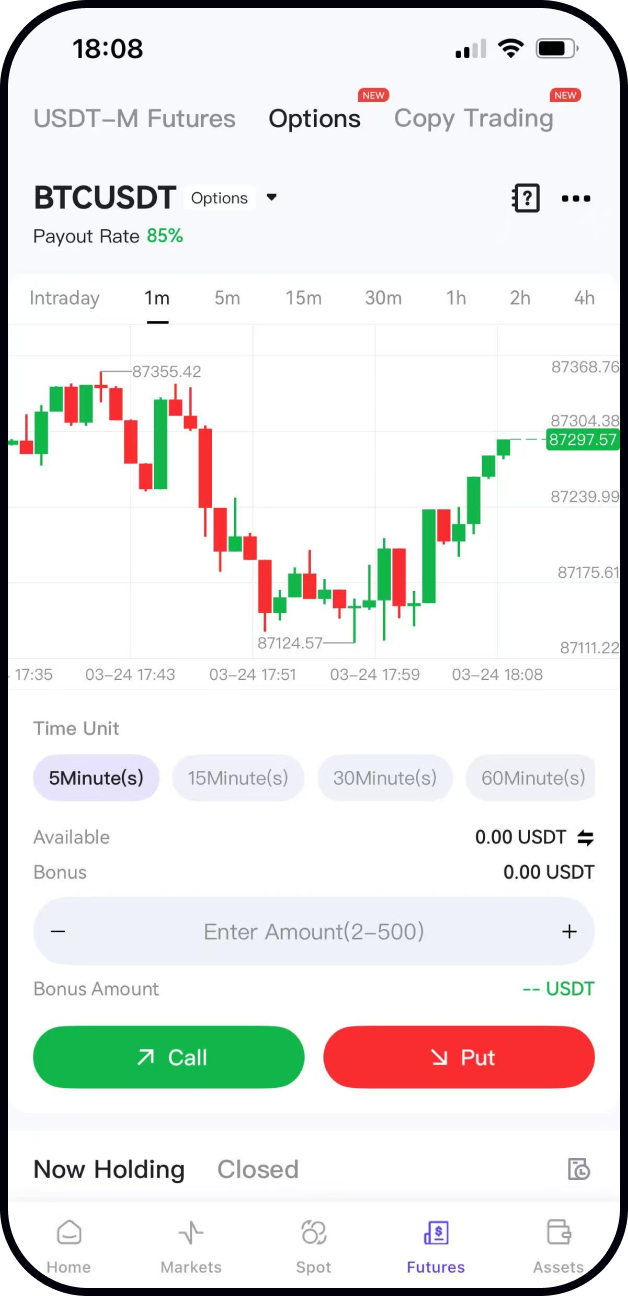The height and width of the screenshot is (1296, 628).
Task: Increase amount with plus button
Action: pos(569,932)
